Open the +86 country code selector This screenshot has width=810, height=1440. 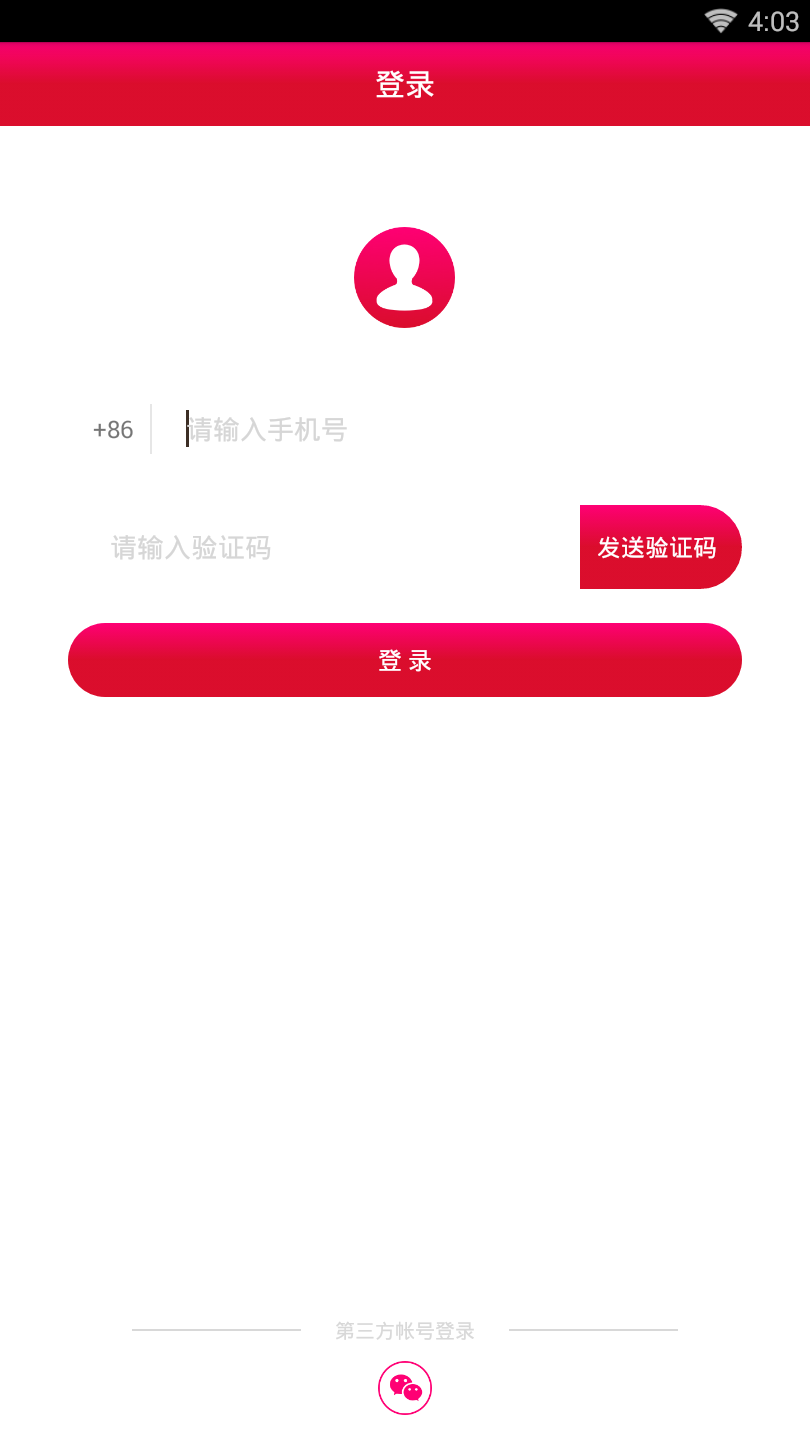point(112,430)
